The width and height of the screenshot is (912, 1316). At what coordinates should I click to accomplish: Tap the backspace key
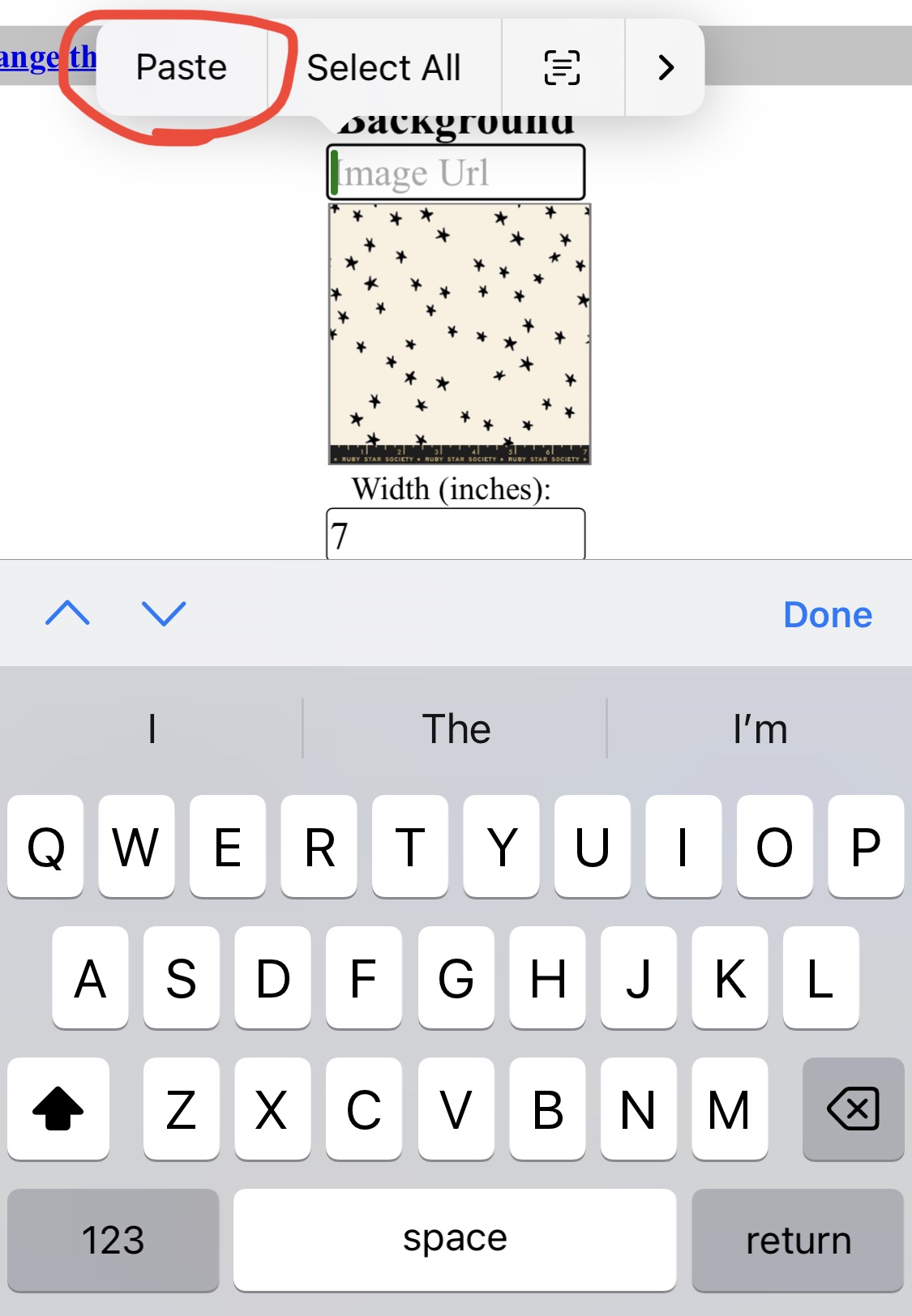853,1109
